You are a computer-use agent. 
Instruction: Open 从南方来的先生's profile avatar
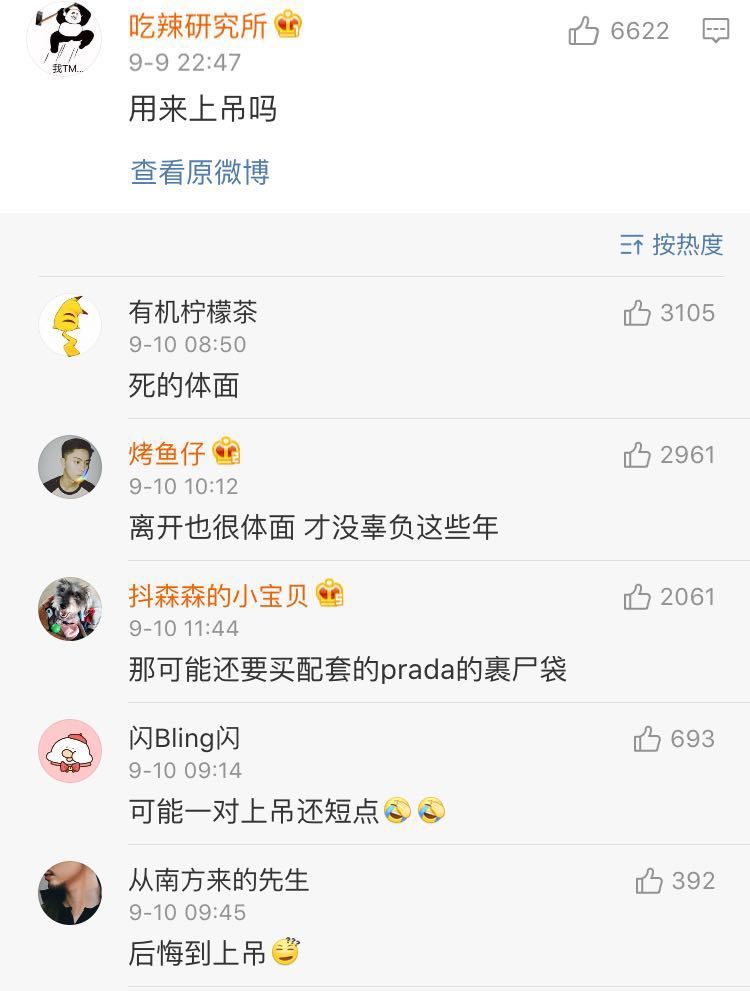70,893
